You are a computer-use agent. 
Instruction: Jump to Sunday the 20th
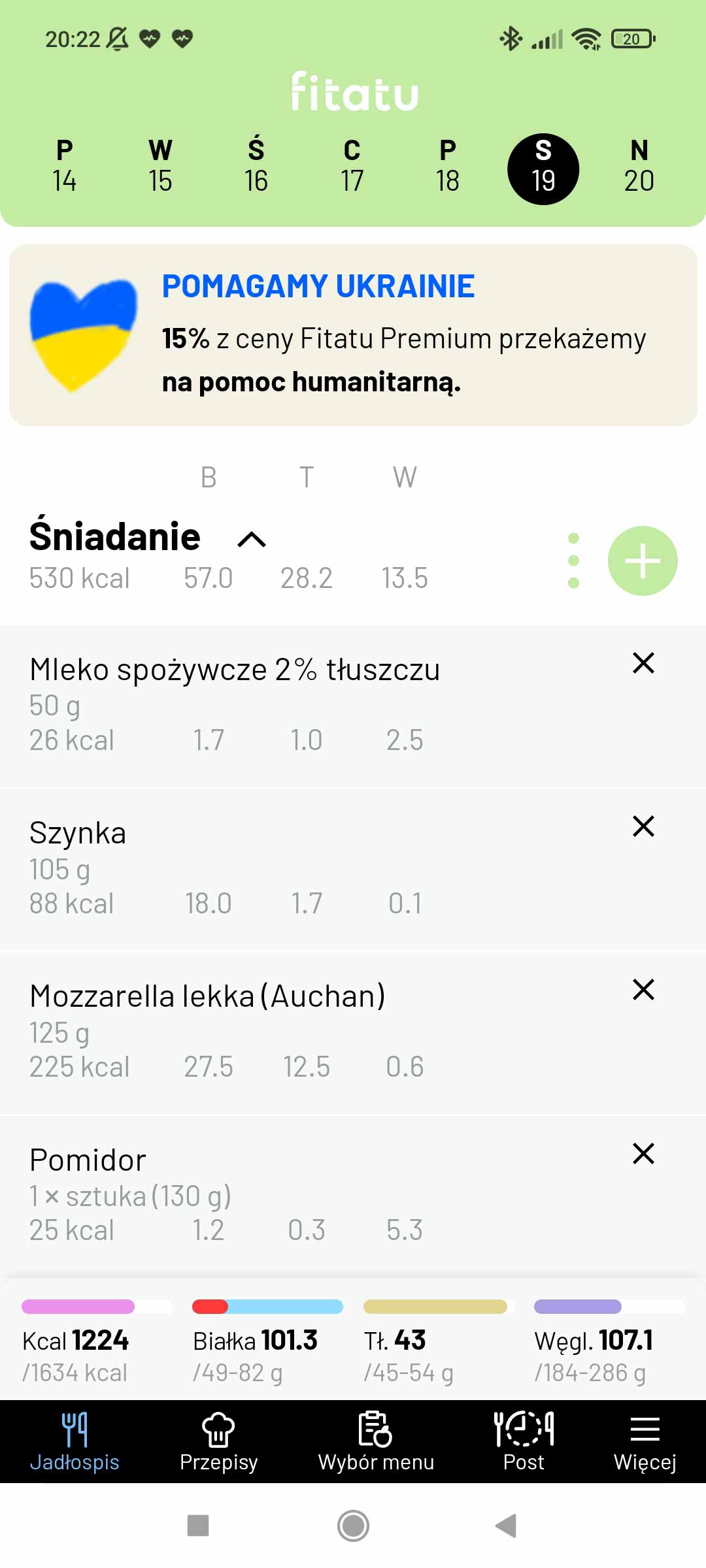[x=639, y=167]
